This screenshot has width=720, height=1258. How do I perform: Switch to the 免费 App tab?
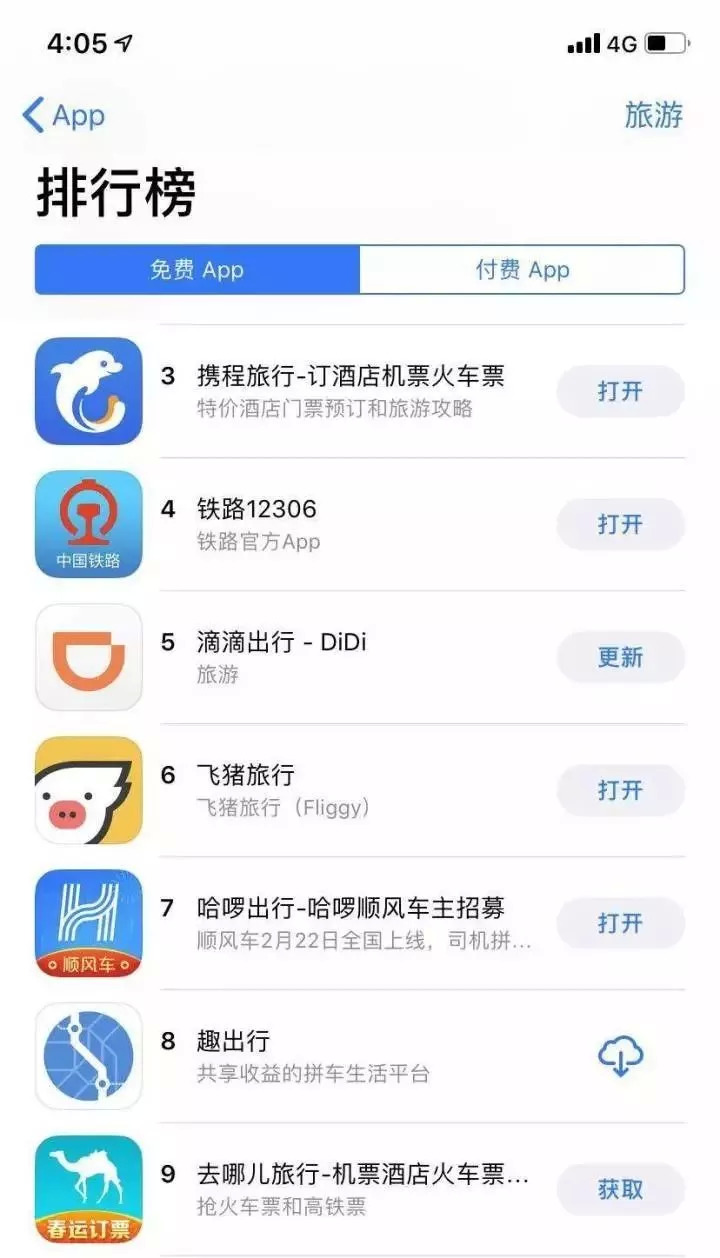(x=197, y=270)
